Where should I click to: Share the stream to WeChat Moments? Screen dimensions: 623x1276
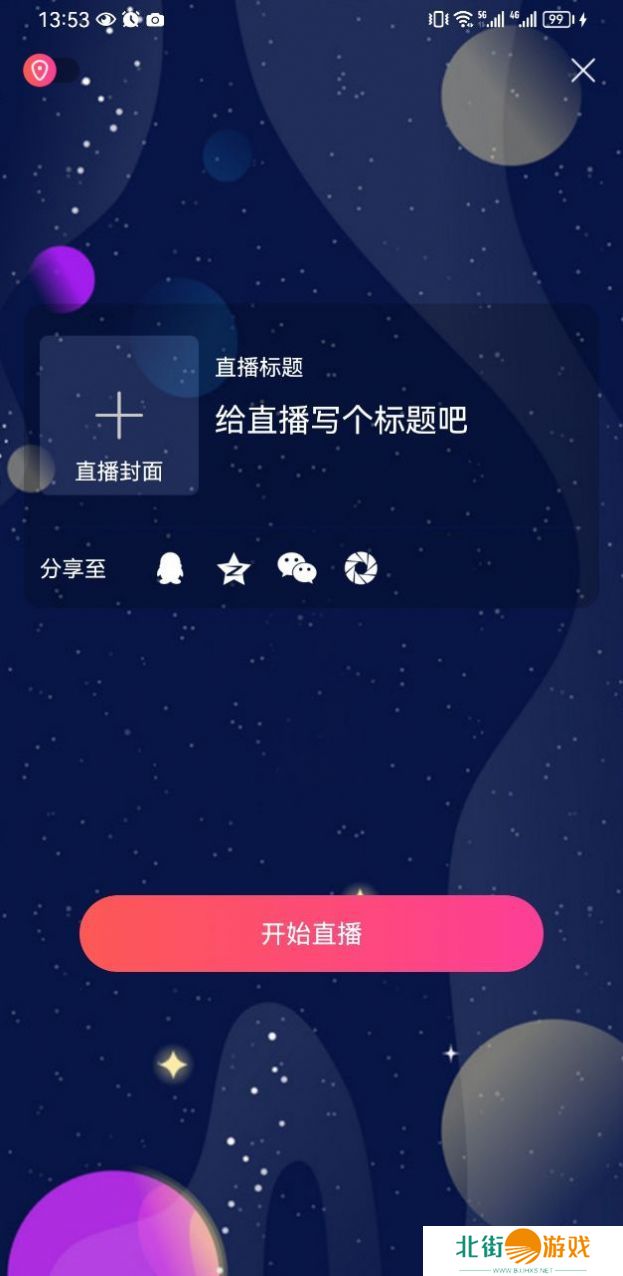tap(360, 569)
